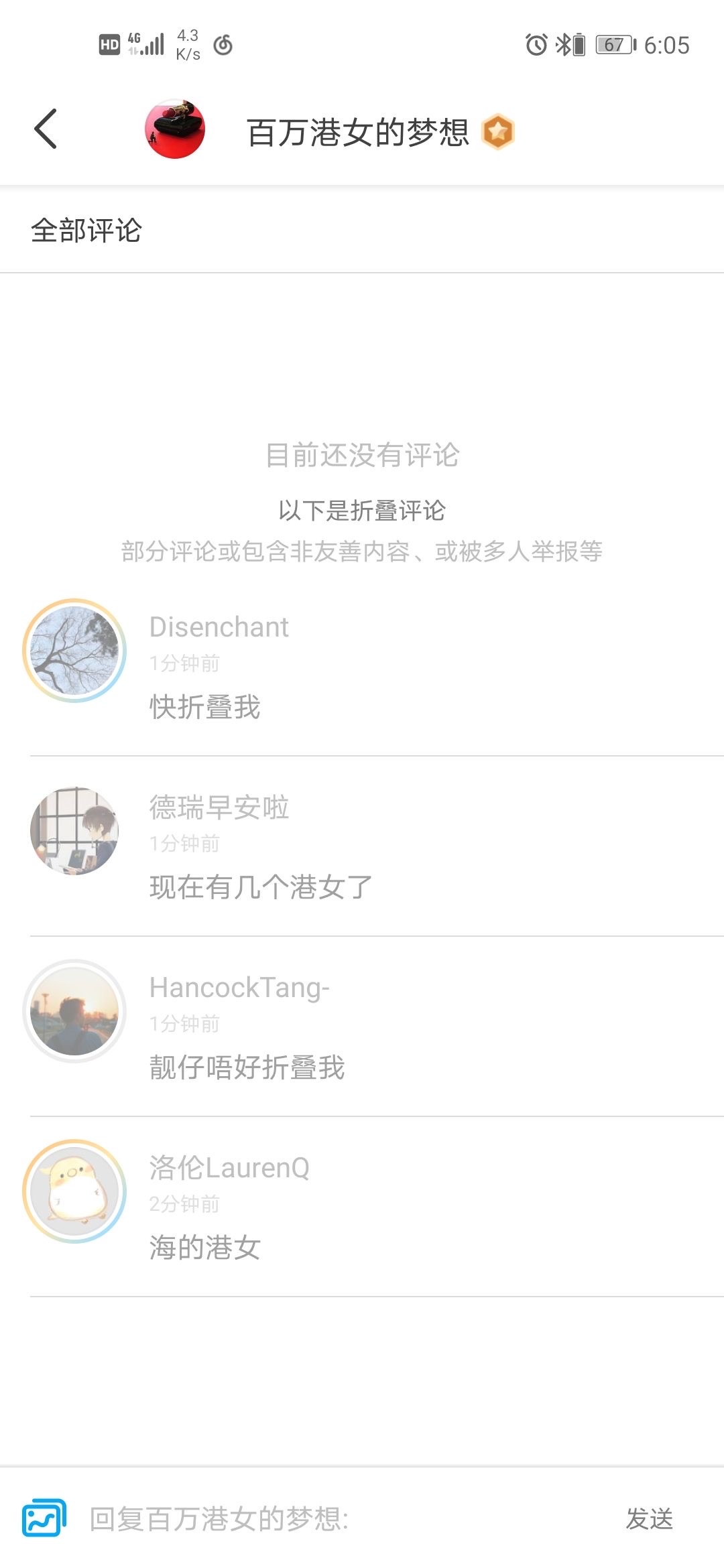Select the folded comment 海的港女
Image resolution: width=724 pixels, height=1568 pixels.
(205, 1248)
